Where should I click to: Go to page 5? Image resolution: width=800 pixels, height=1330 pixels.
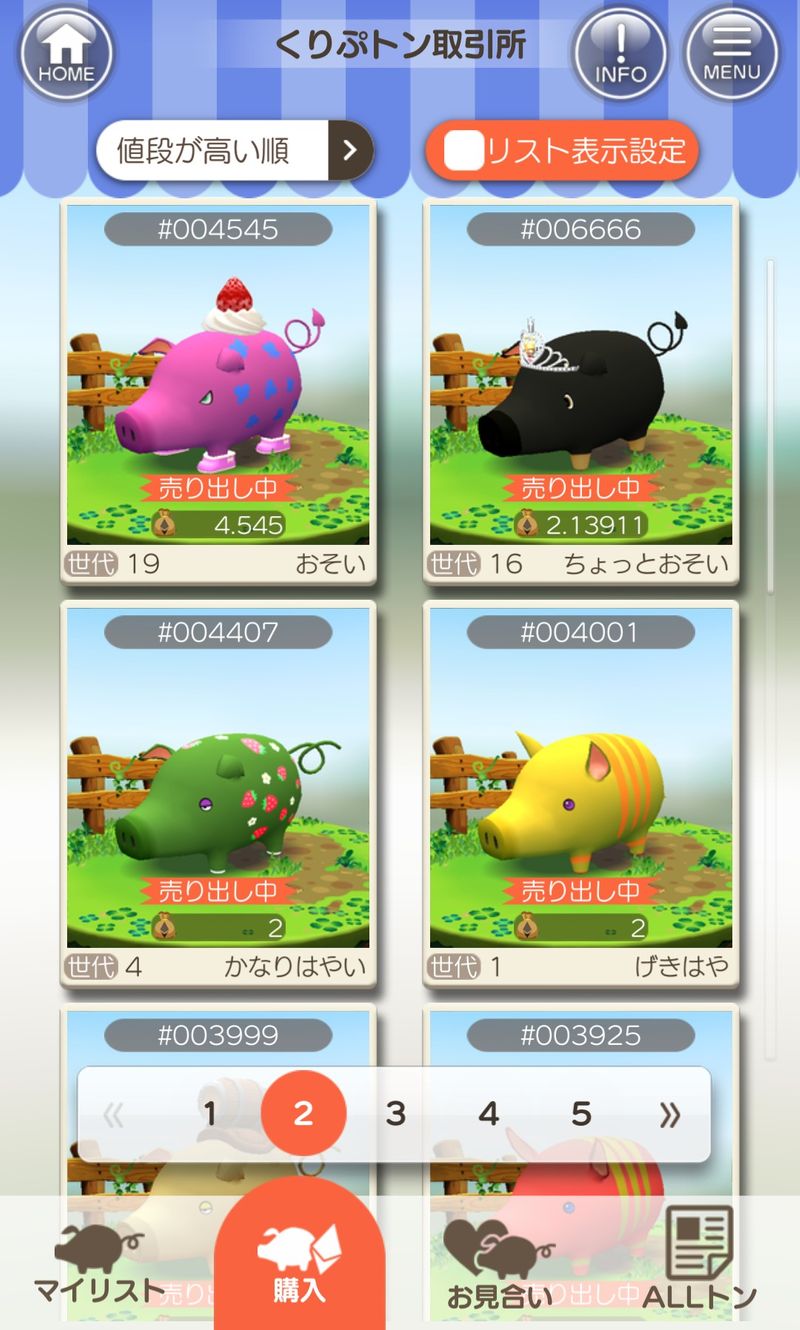pos(581,1113)
